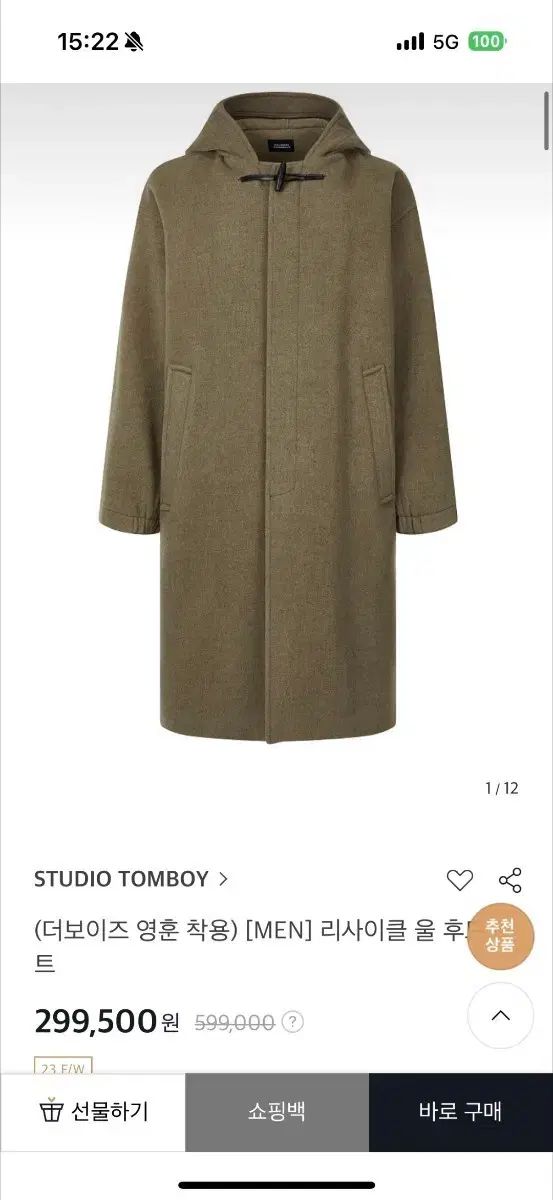
Task: Open the coat product image
Action: (x=277, y=420)
